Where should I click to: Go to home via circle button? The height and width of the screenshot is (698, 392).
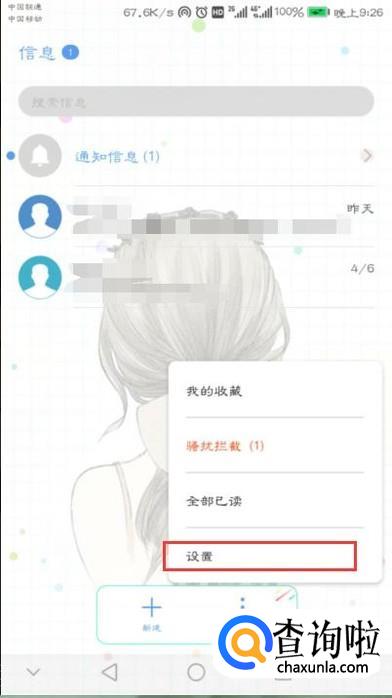click(196, 672)
